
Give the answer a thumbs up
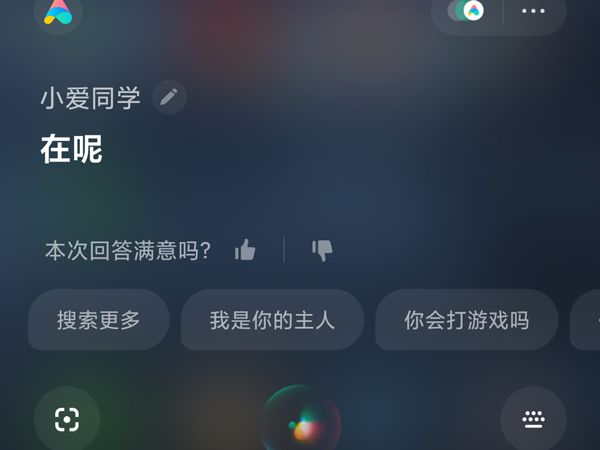[x=245, y=250]
